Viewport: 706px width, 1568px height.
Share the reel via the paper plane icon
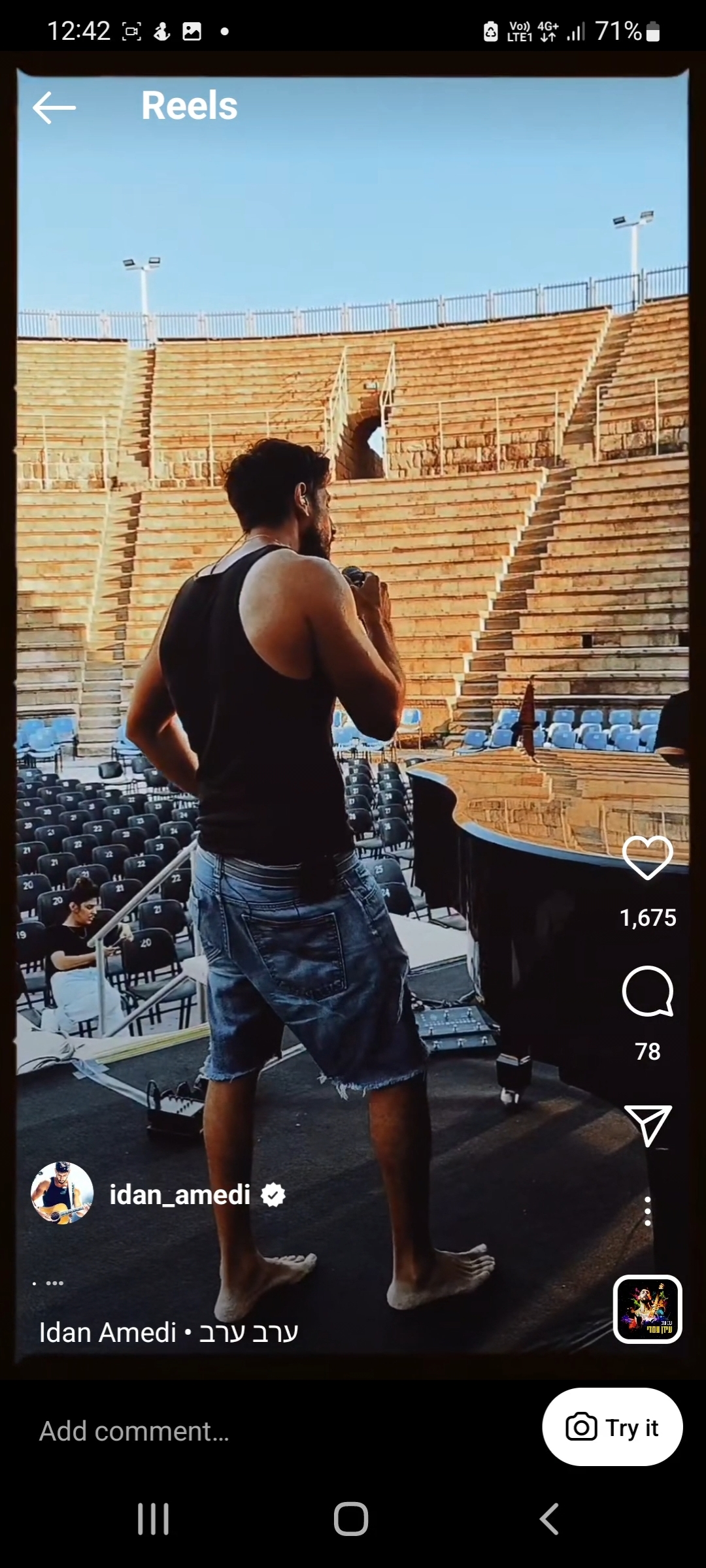tap(647, 1125)
